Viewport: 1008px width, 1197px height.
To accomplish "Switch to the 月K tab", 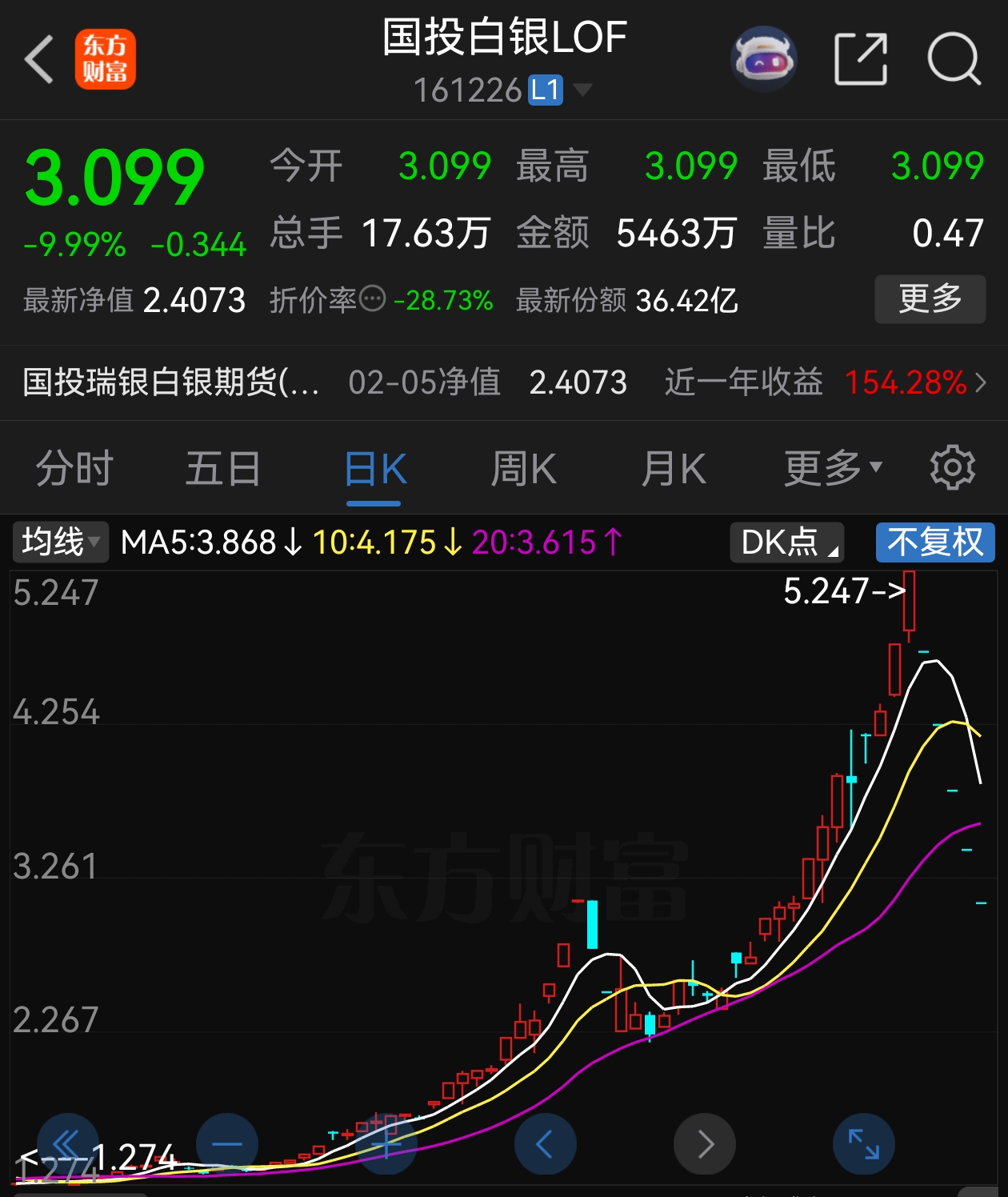I will (x=674, y=469).
